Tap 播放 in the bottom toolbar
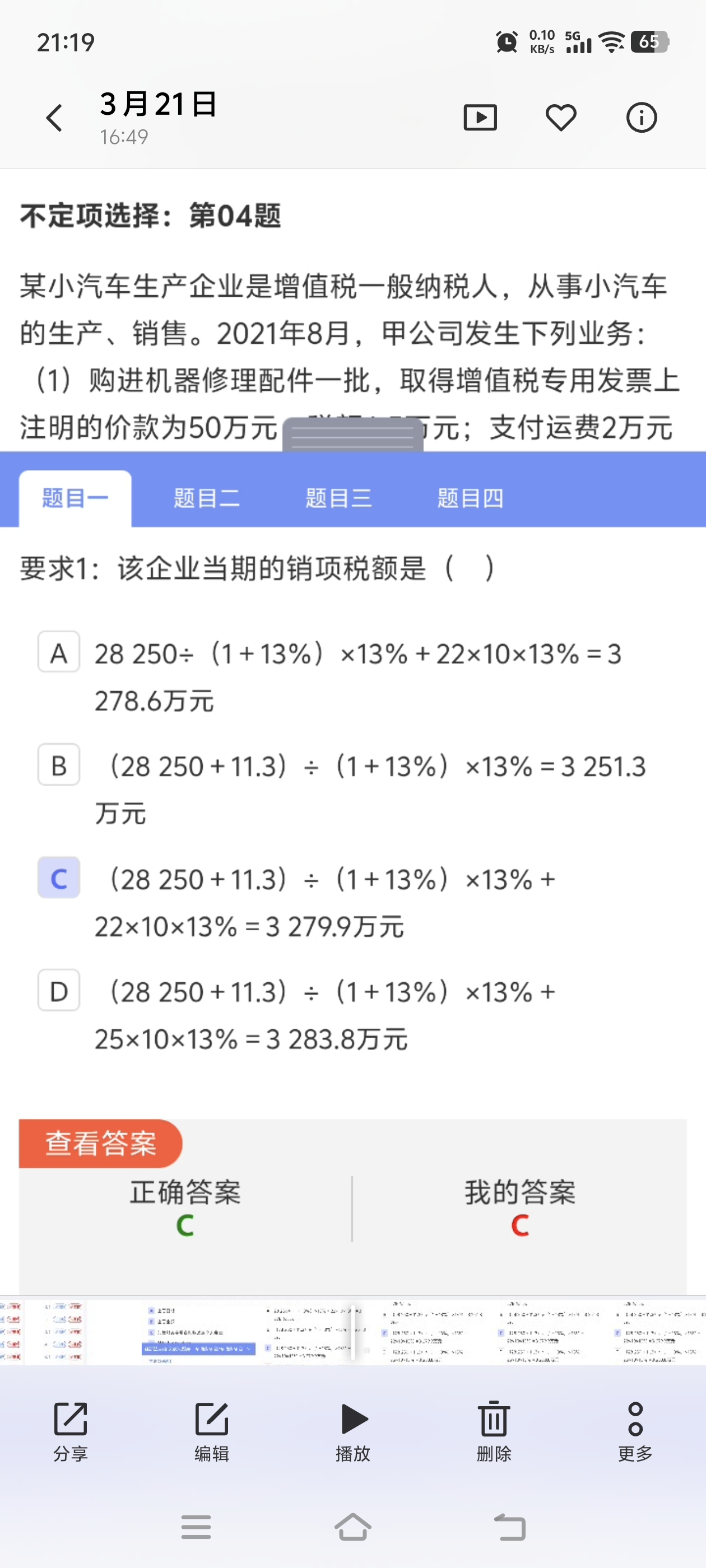 click(352, 1430)
